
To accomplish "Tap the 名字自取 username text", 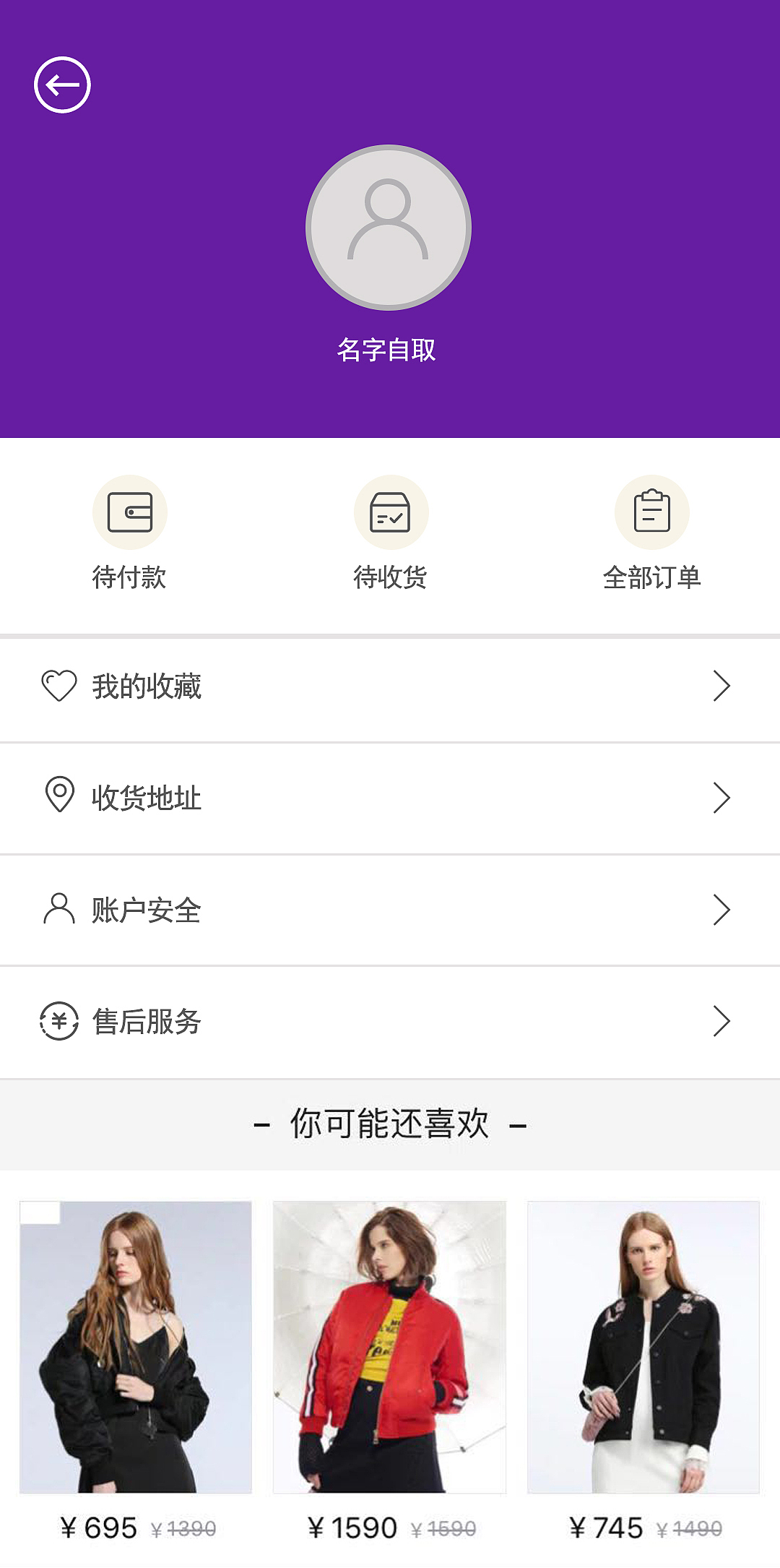I will [x=390, y=348].
